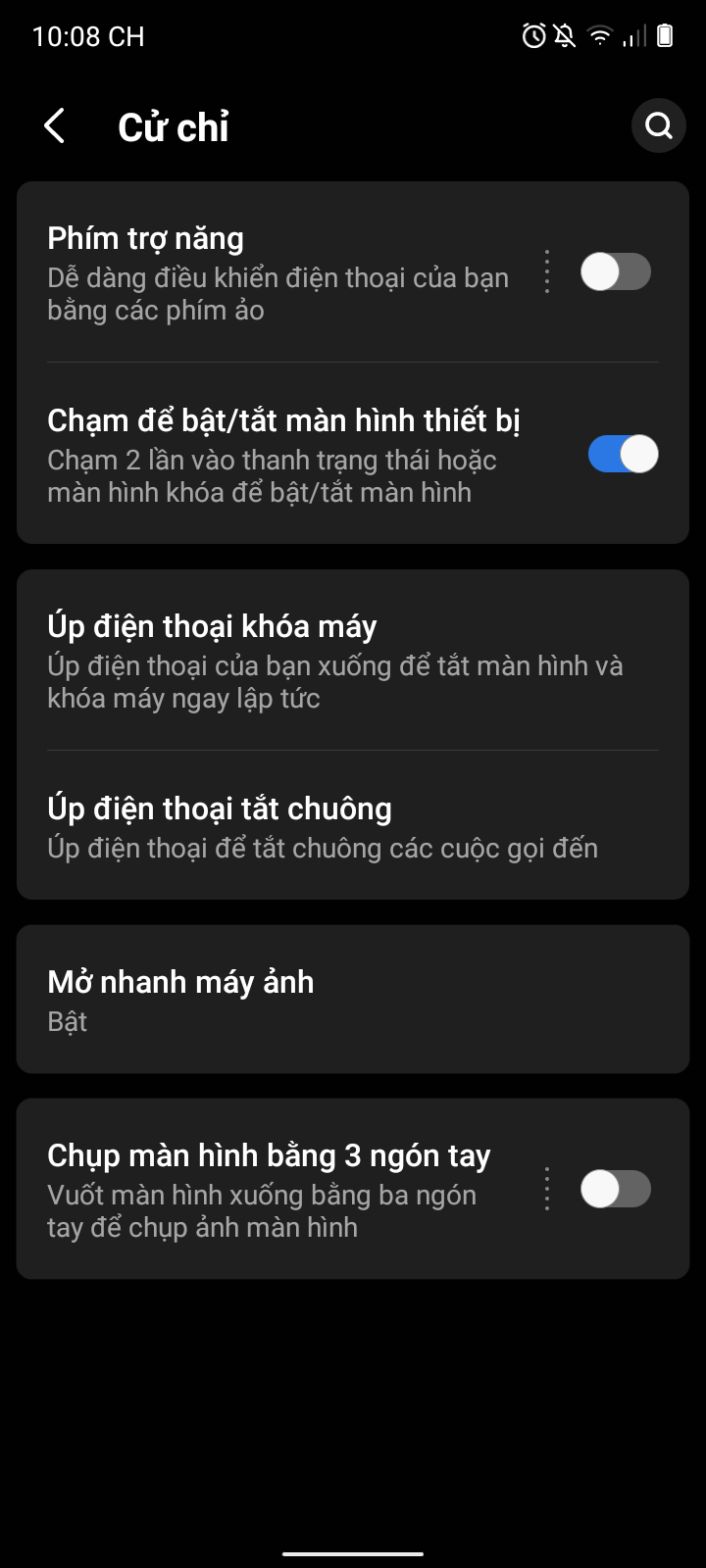The width and height of the screenshot is (706, 1568).
Task: Turn off Chạm để bật/tắt màn hình thiết bị
Action: click(623, 455)
